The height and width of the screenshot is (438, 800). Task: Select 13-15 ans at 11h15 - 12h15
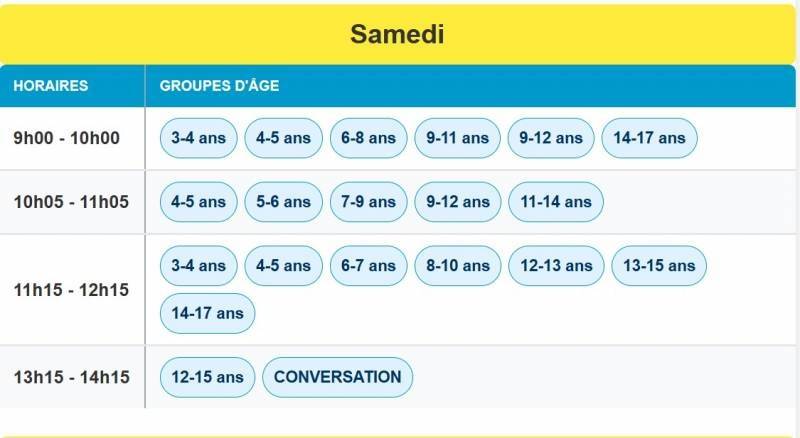[x=659, y=266]
